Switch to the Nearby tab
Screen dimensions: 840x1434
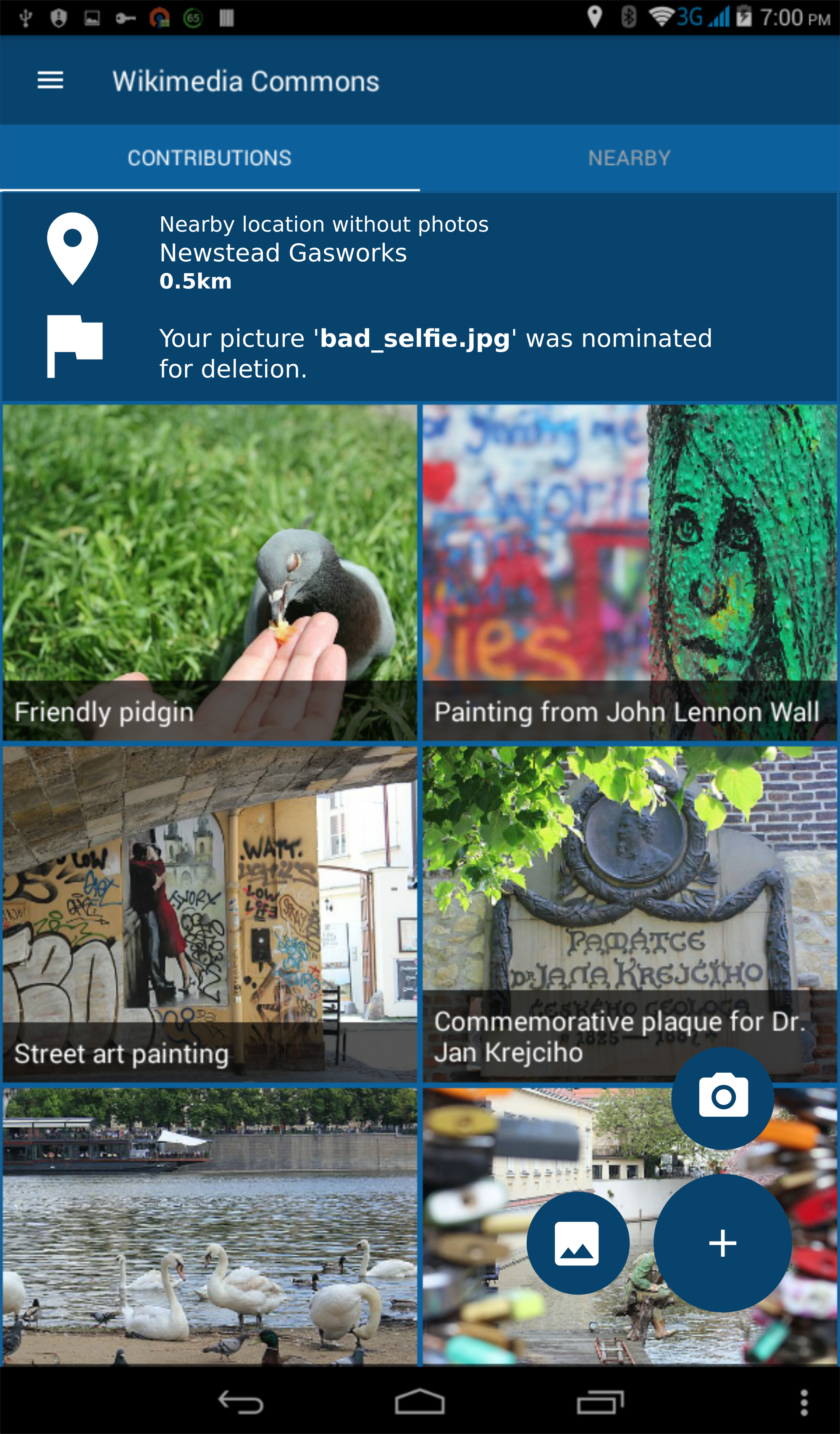[629, 158]
